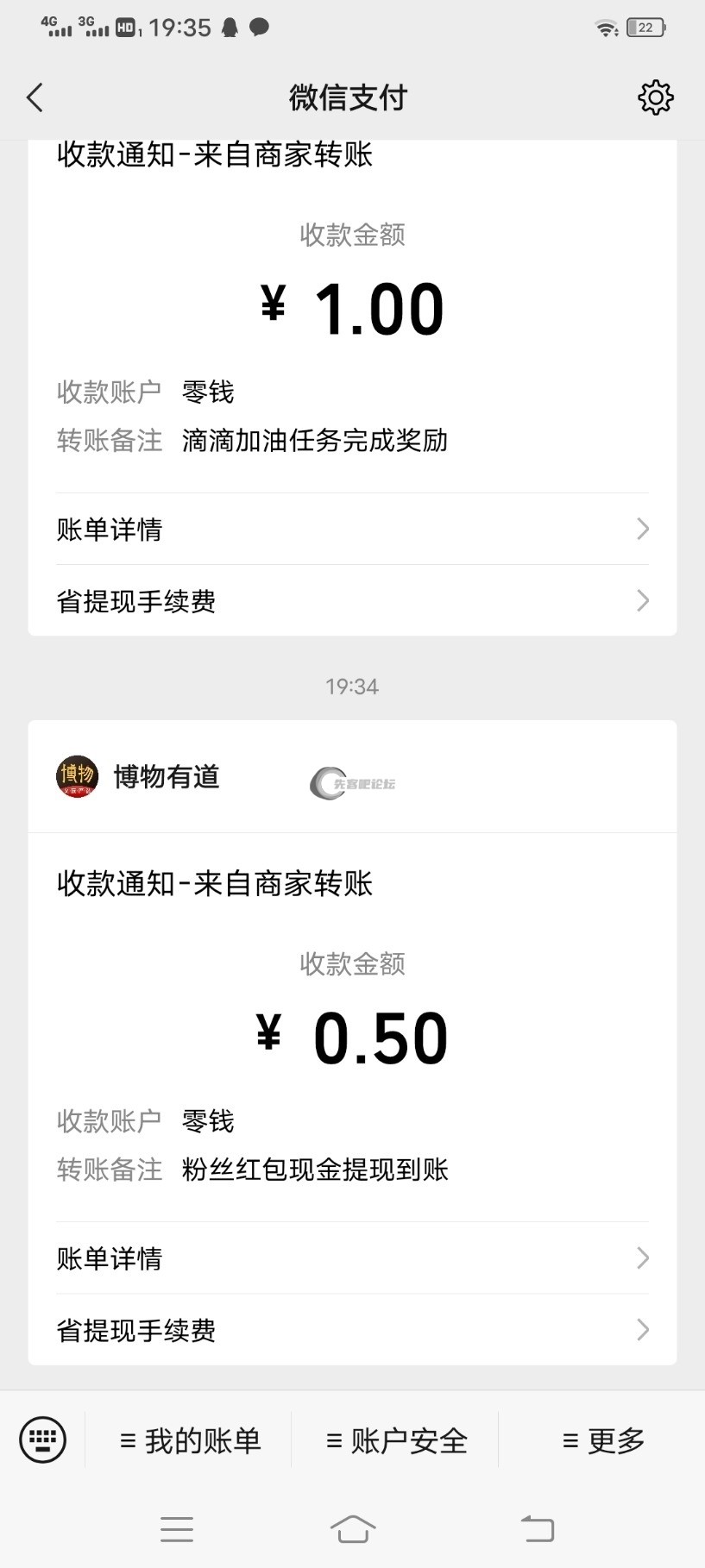Tap the system home button
The width and height of the screenshot is (705, 1568).
pos(352,1529)
